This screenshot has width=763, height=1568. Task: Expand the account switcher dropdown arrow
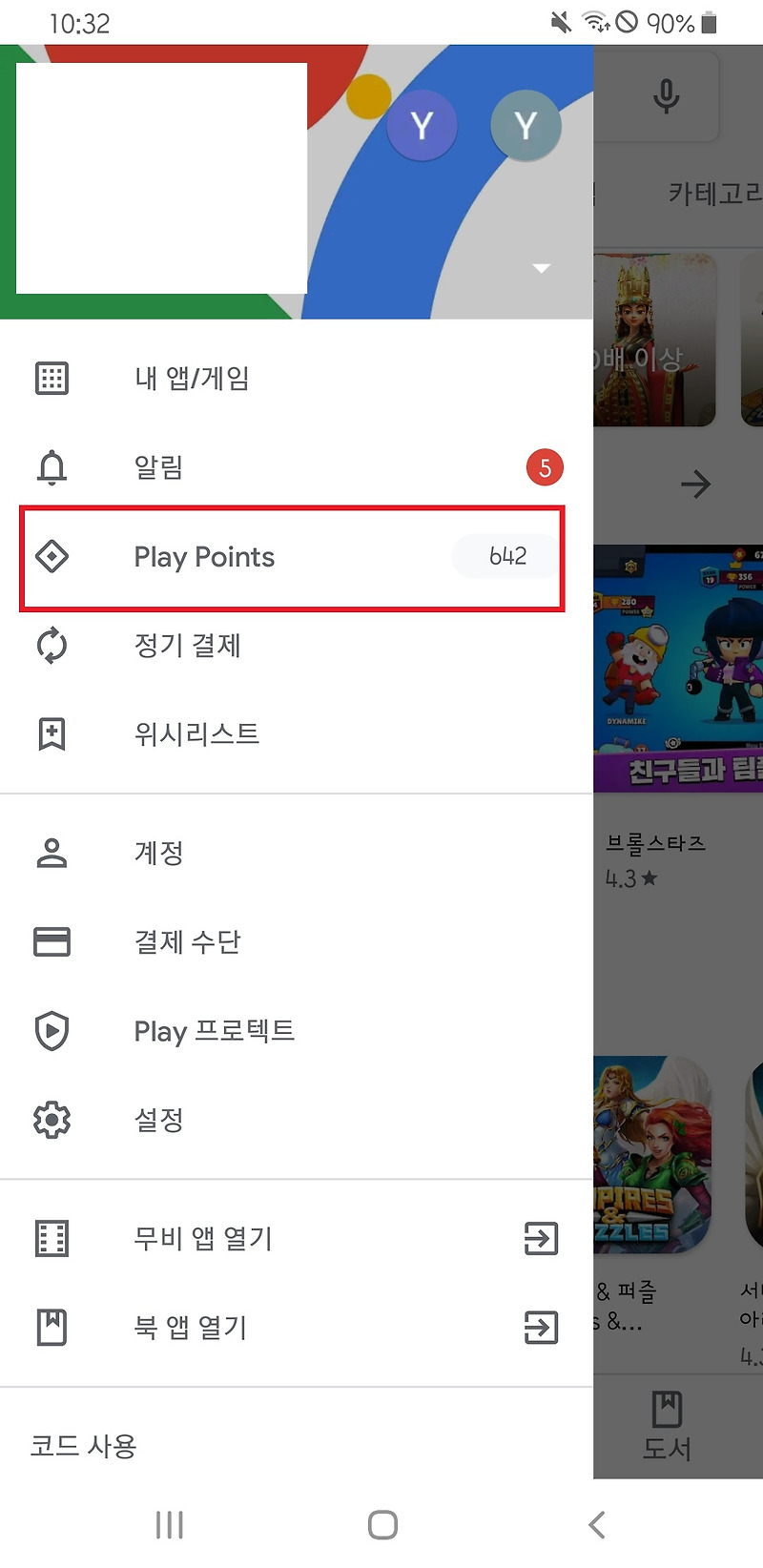coord(542,268)
